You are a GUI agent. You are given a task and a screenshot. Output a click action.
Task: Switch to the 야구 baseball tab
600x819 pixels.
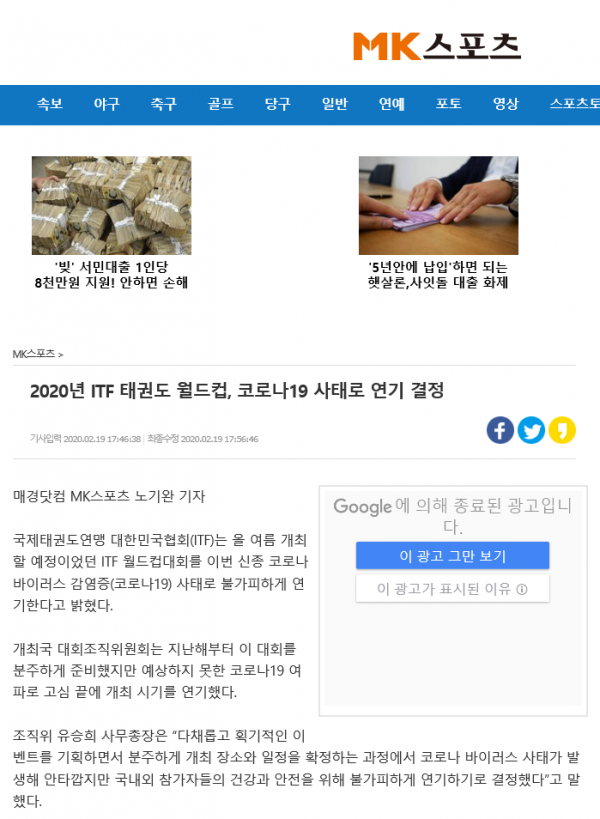[x=107, y=104]
